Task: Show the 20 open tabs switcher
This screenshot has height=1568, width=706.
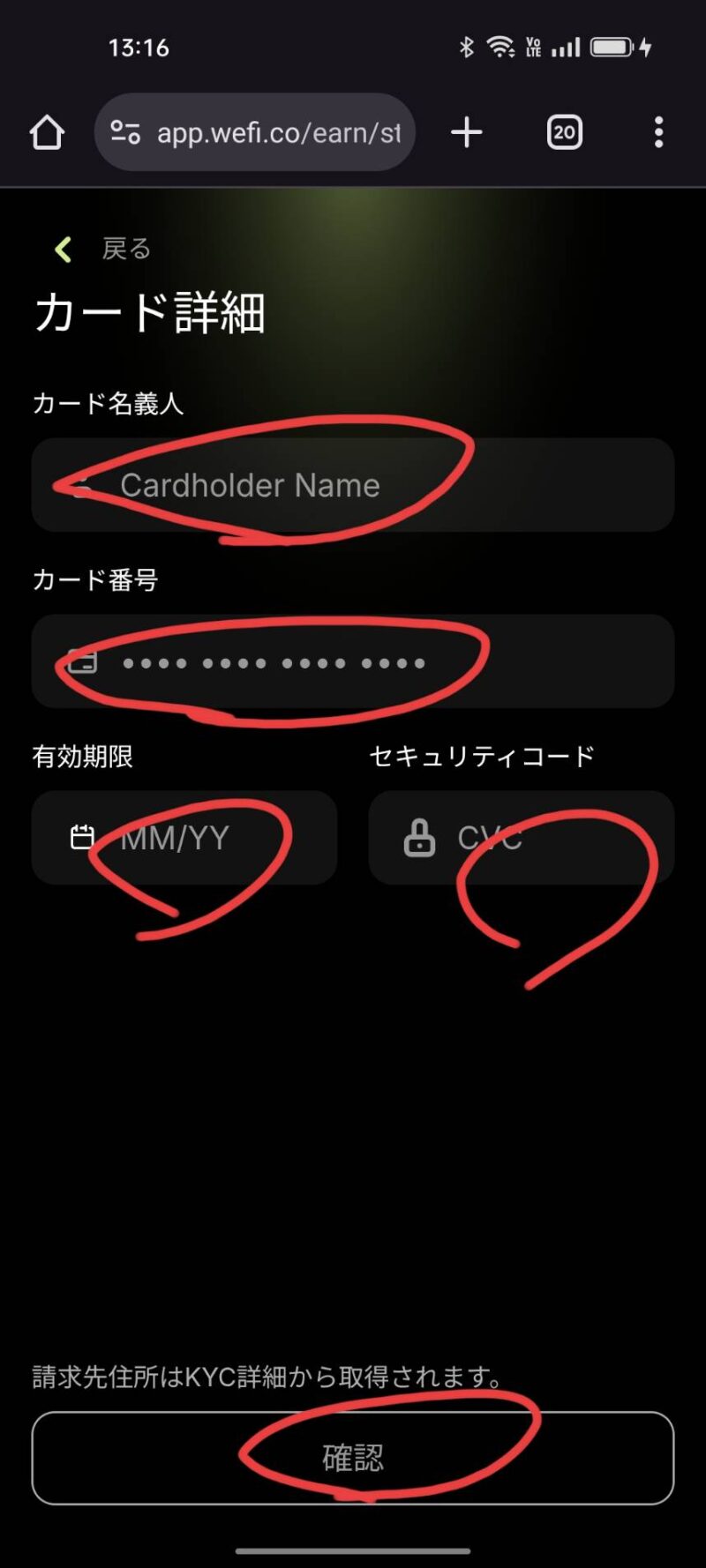Action: [x=565, y=133]
